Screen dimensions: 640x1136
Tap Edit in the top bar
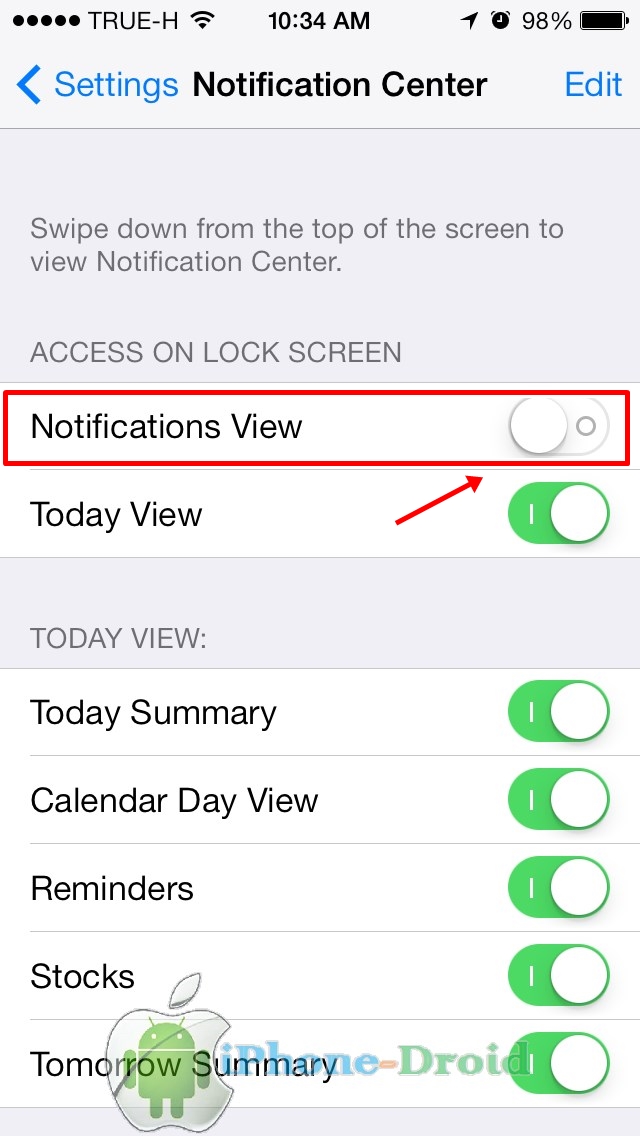click(x=593, y=84)
